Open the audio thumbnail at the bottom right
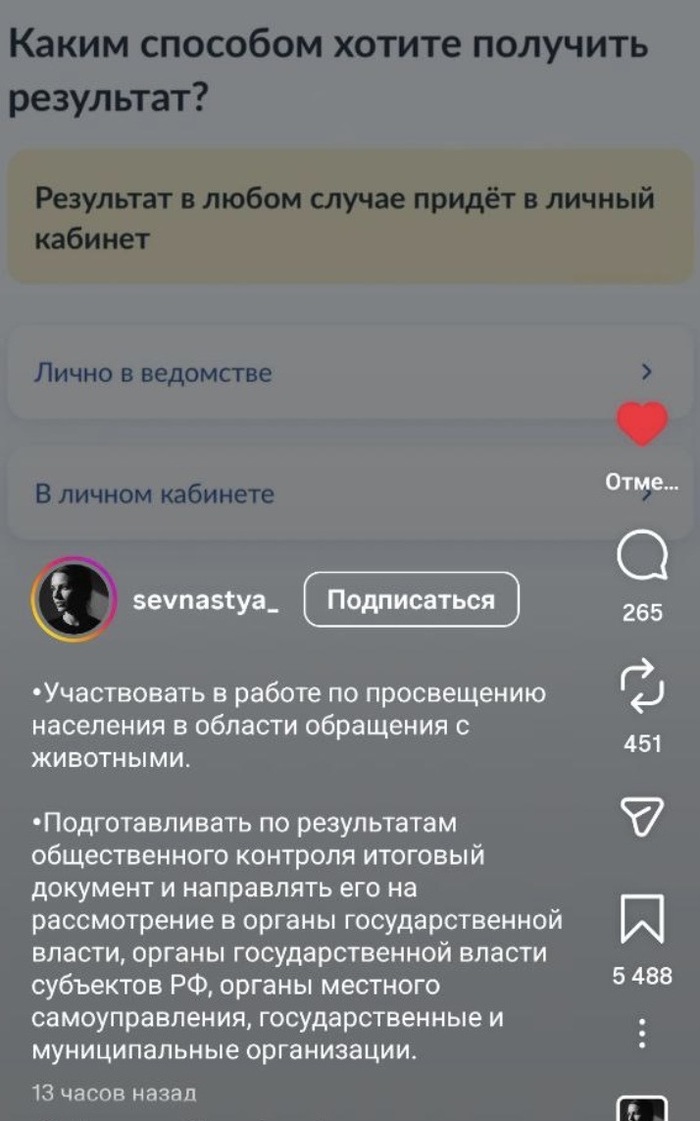Screen dimensions: 700x1121 pyautogui.click(x=641, y=1108)
